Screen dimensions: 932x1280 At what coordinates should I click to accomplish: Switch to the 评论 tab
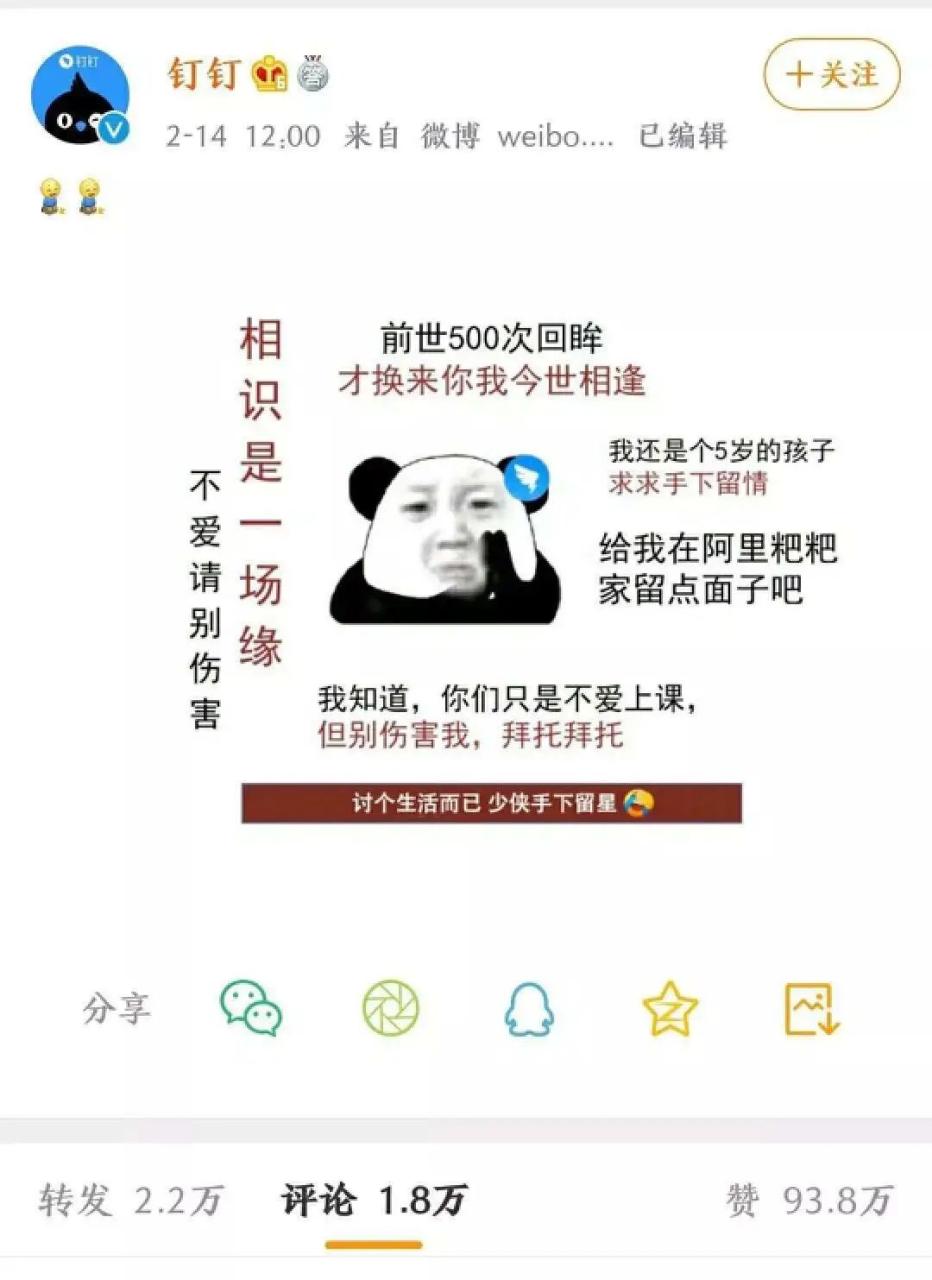[x=373, y=1200]
